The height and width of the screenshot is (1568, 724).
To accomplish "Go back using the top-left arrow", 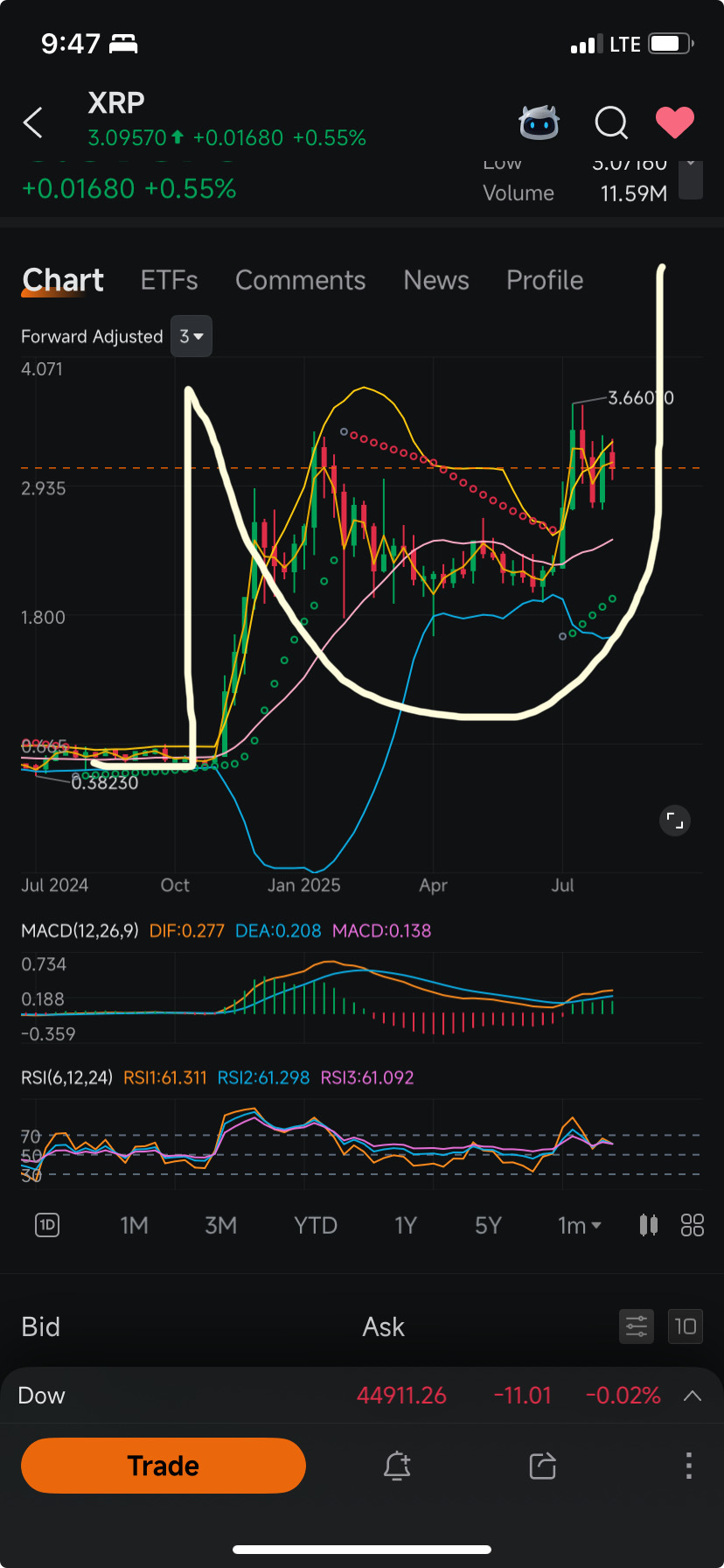I will tap(33, 123).
